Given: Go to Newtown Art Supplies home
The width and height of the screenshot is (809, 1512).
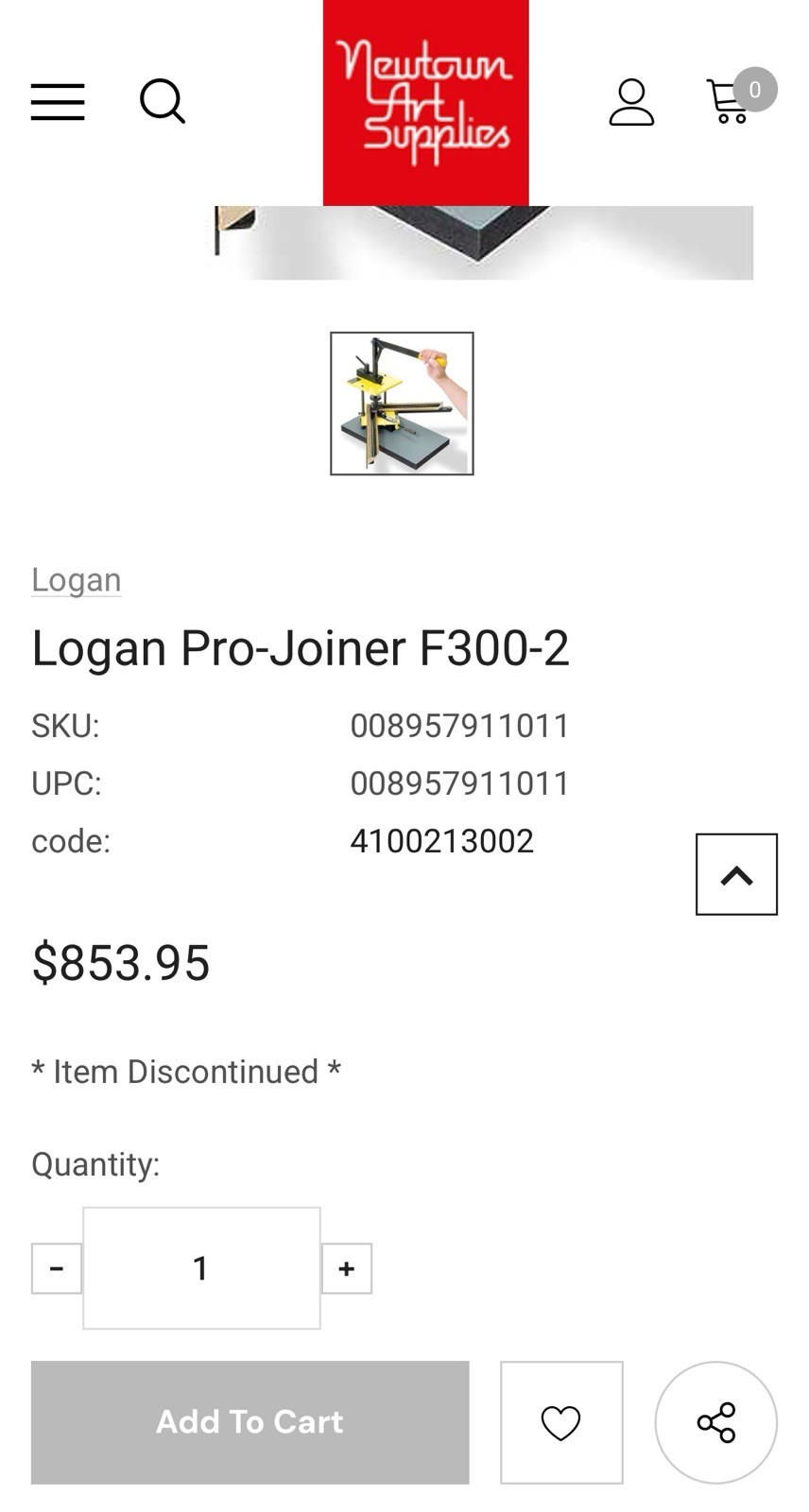Looking at the screenshot, I should point(425,102).
